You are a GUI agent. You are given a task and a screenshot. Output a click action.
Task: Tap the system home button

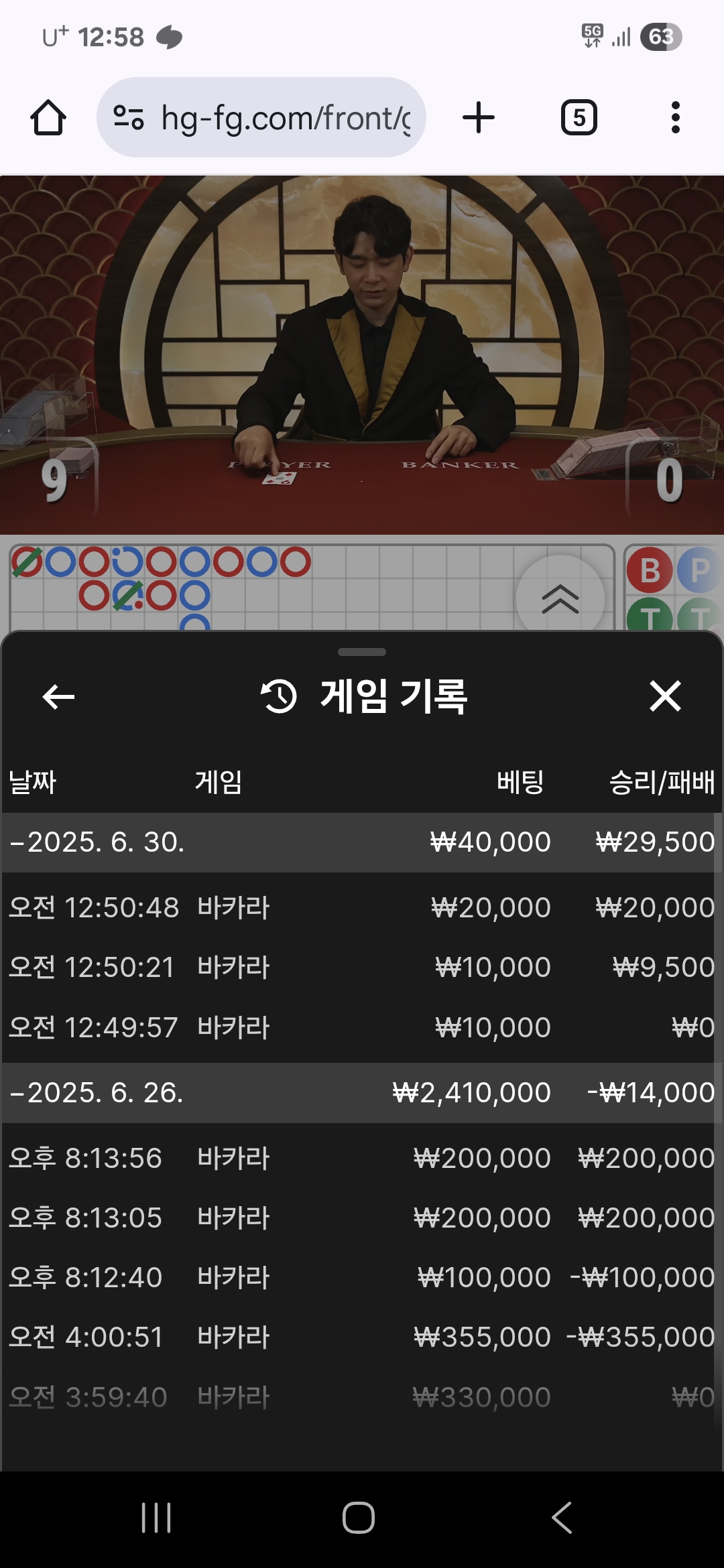tap(359, 1518)
